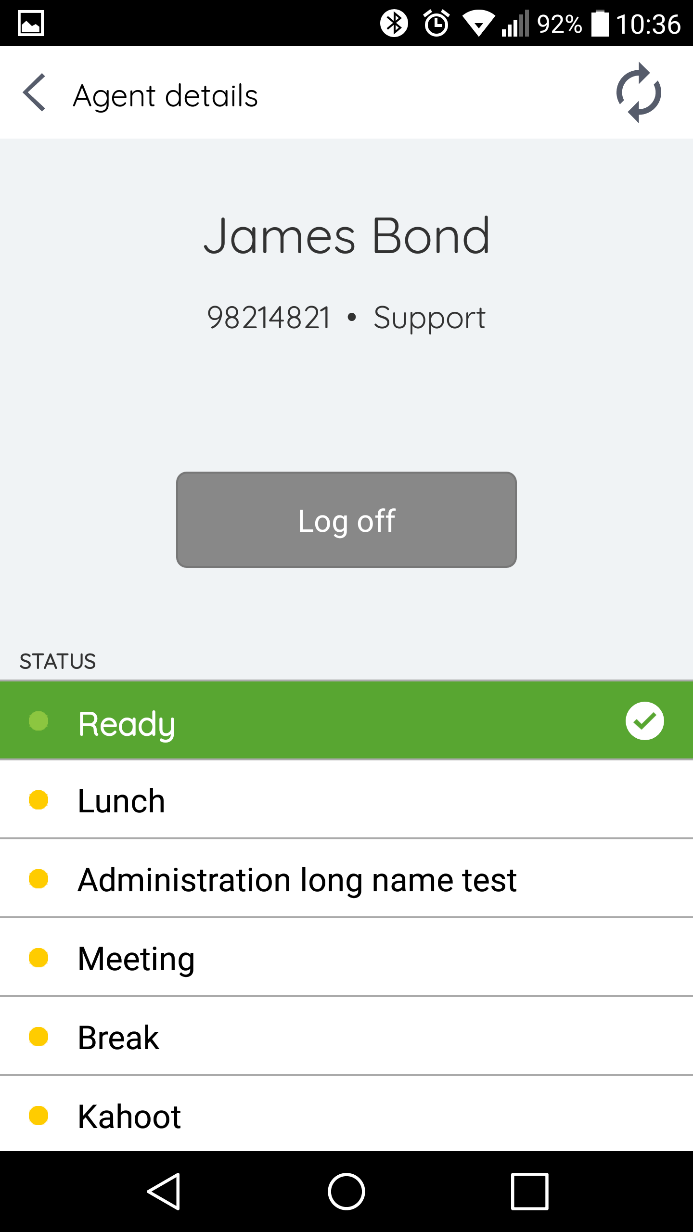
Task: Tap the system home button
Action: [346, 1191]
